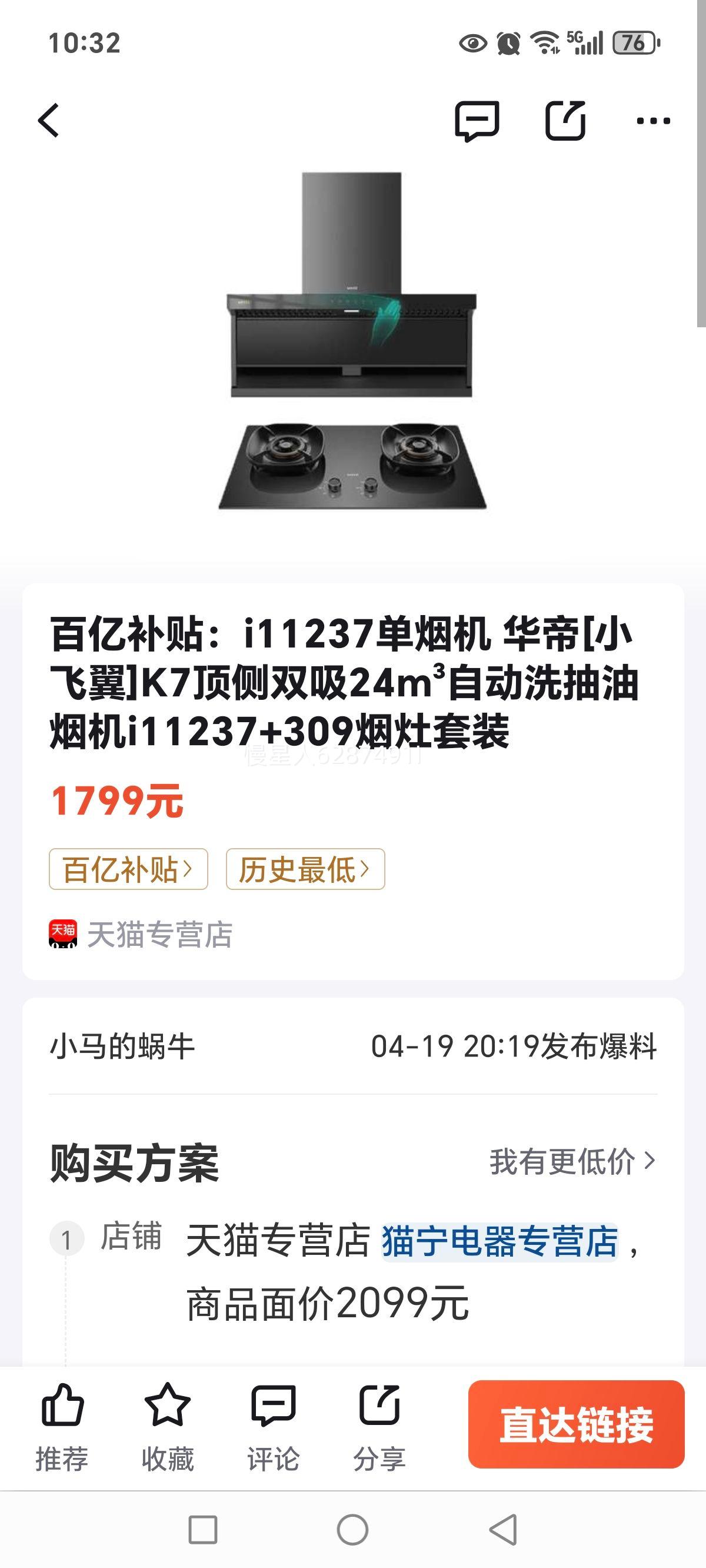Viewport: 706px width, 1568px height.
Task: Open comments via the speech bubble icon top right
Action: 478,120
